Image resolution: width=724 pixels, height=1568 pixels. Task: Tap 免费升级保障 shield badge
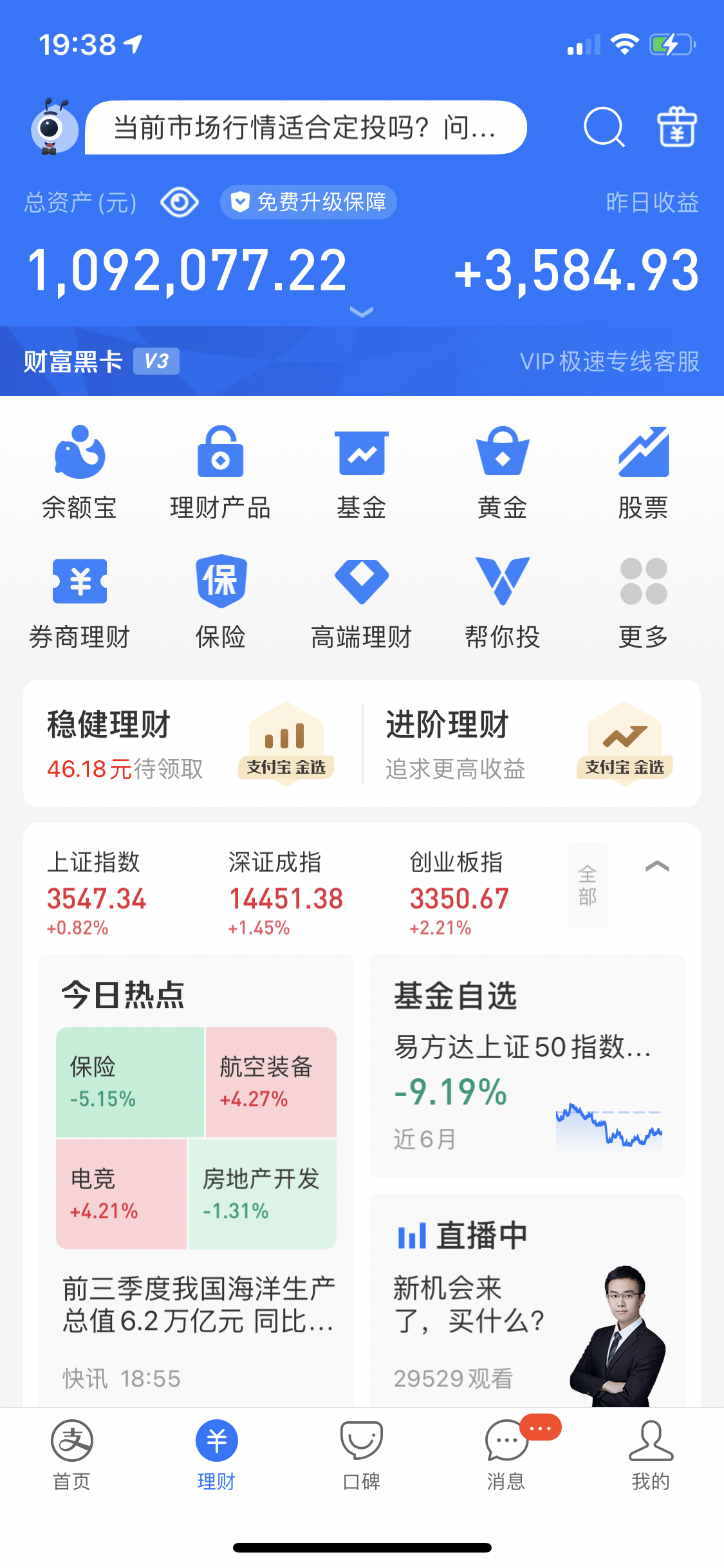[308, 201]
